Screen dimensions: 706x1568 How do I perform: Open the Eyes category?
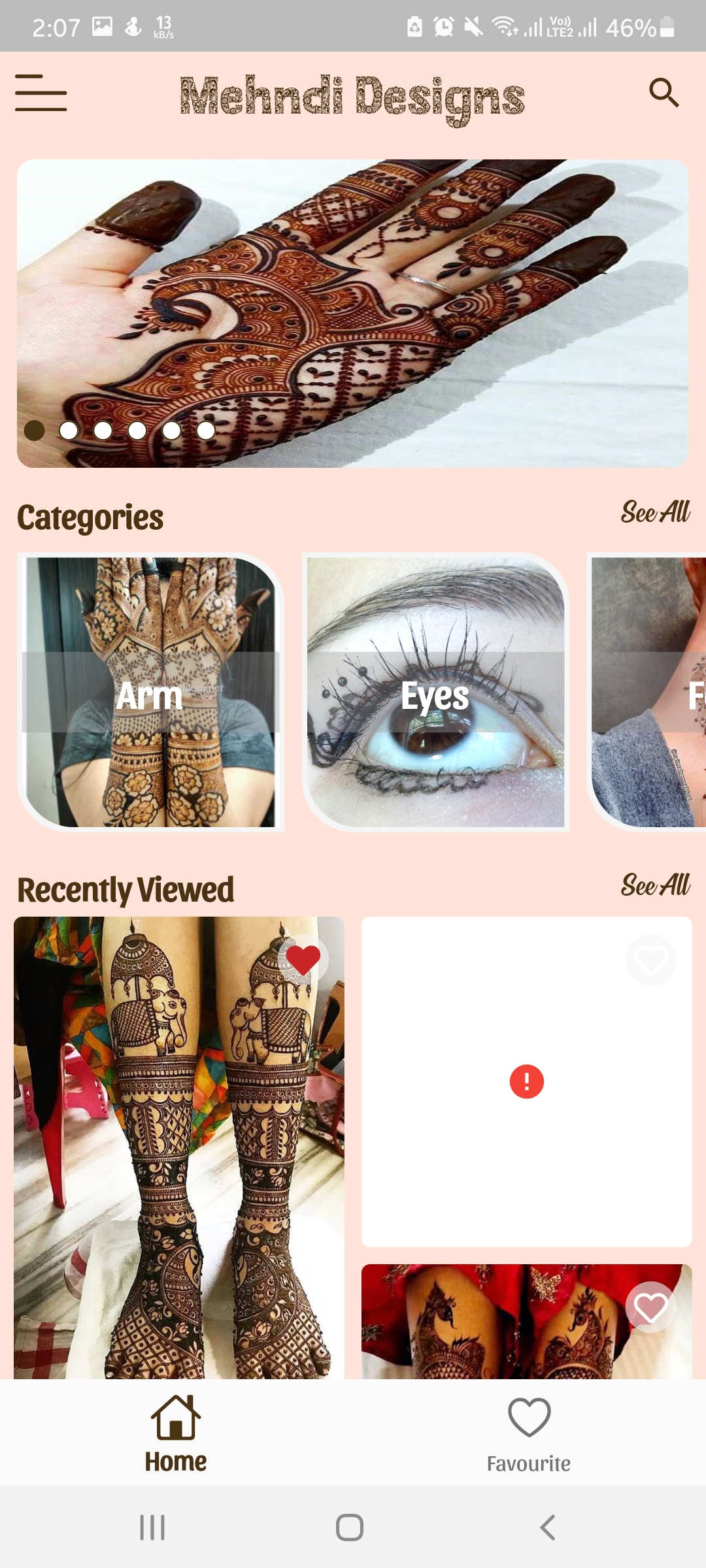click(435, 693)
